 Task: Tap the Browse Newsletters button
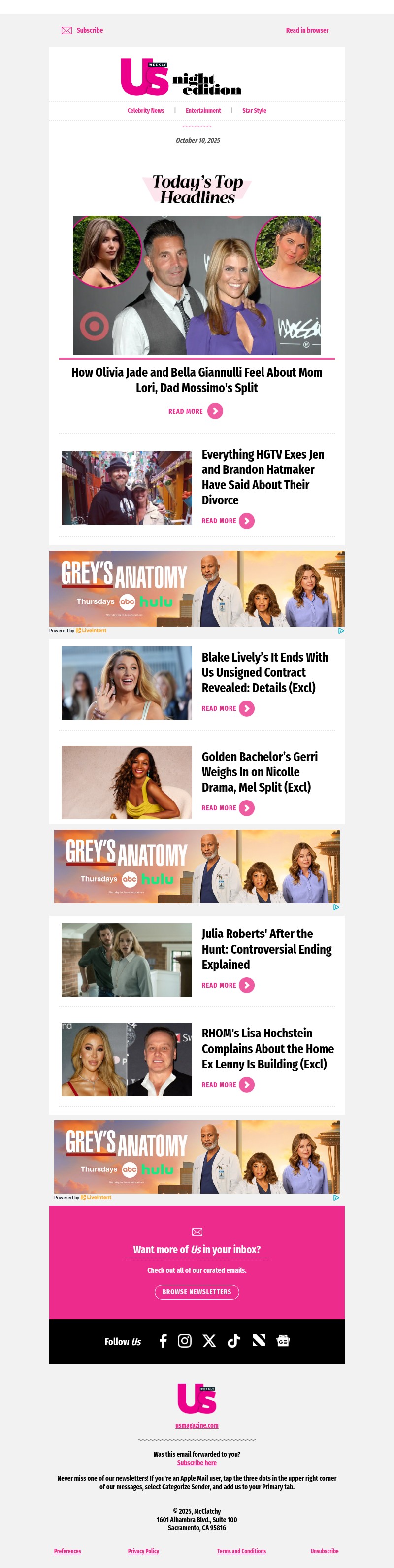197,1292
